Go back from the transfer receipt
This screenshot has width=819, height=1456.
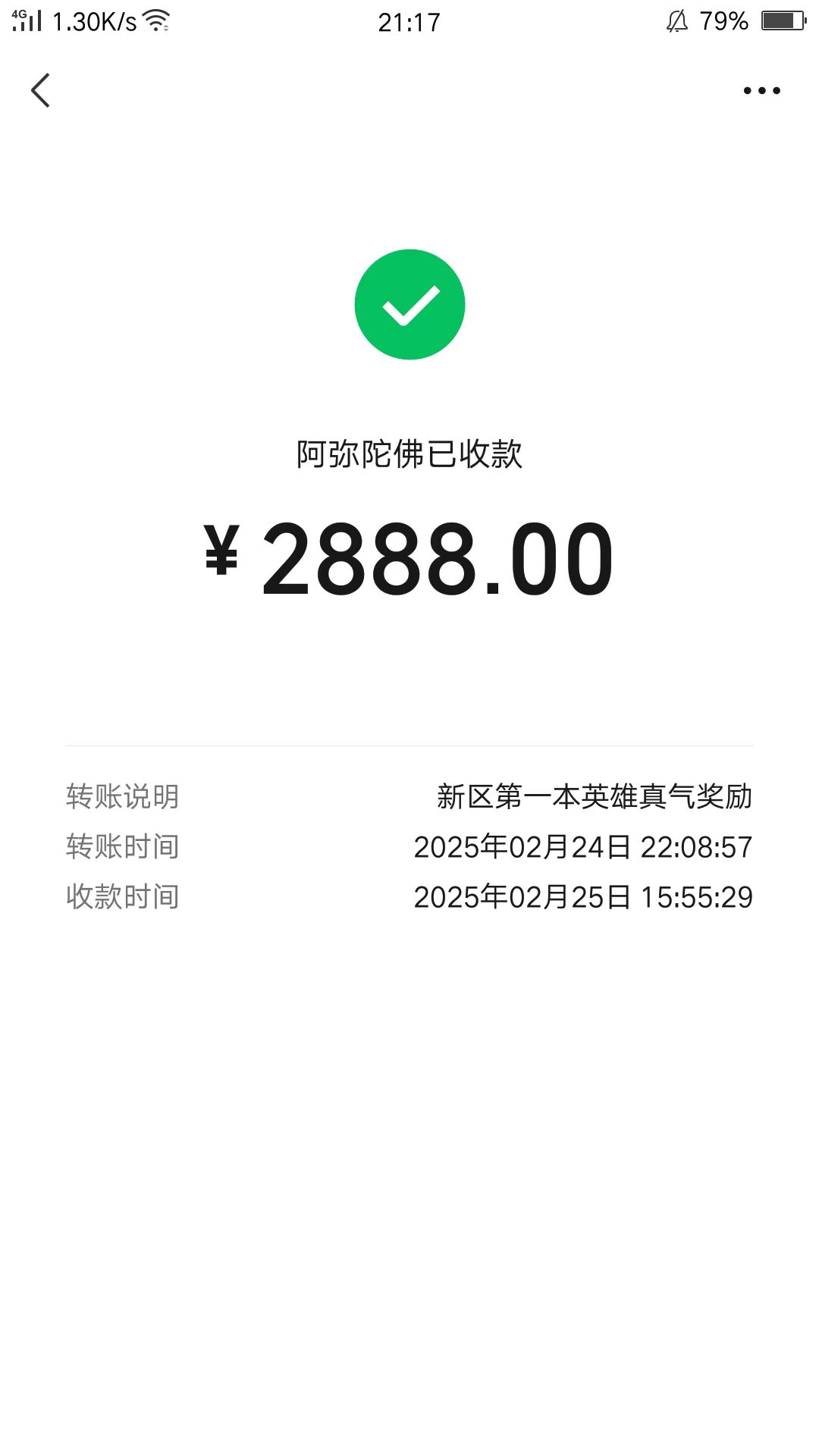point(41,90)
